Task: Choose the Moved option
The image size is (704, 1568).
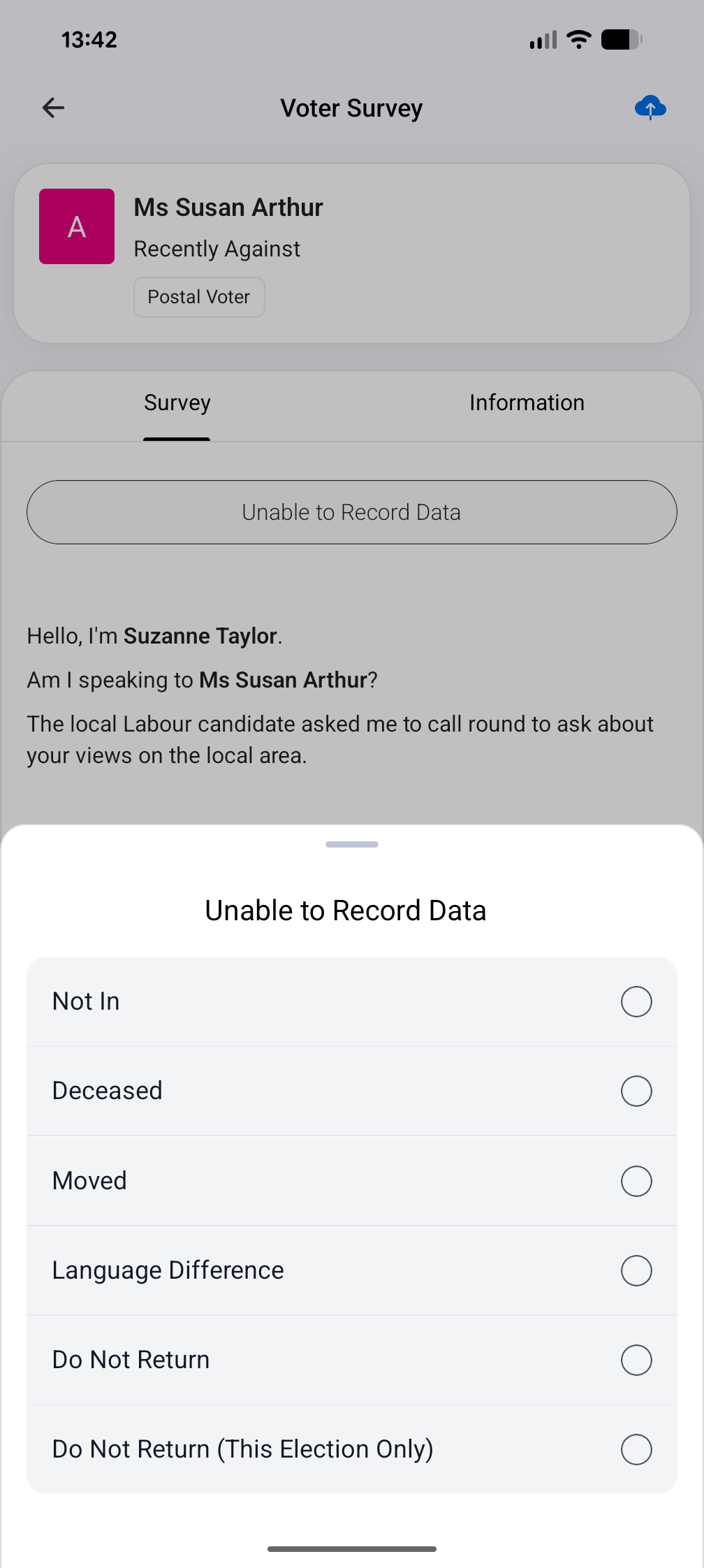Action: (636, 1181)
